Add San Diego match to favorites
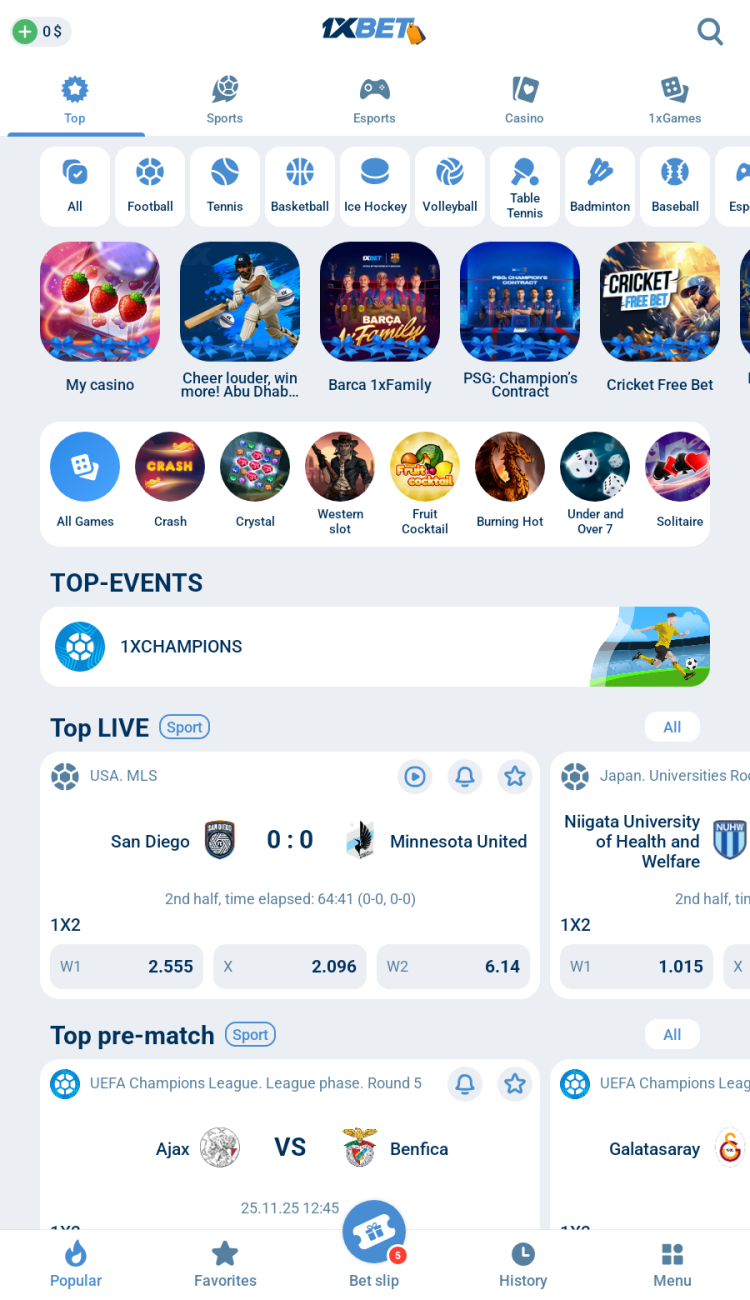This screenshot has height=1300, width=750. click(x=515, y=776)
